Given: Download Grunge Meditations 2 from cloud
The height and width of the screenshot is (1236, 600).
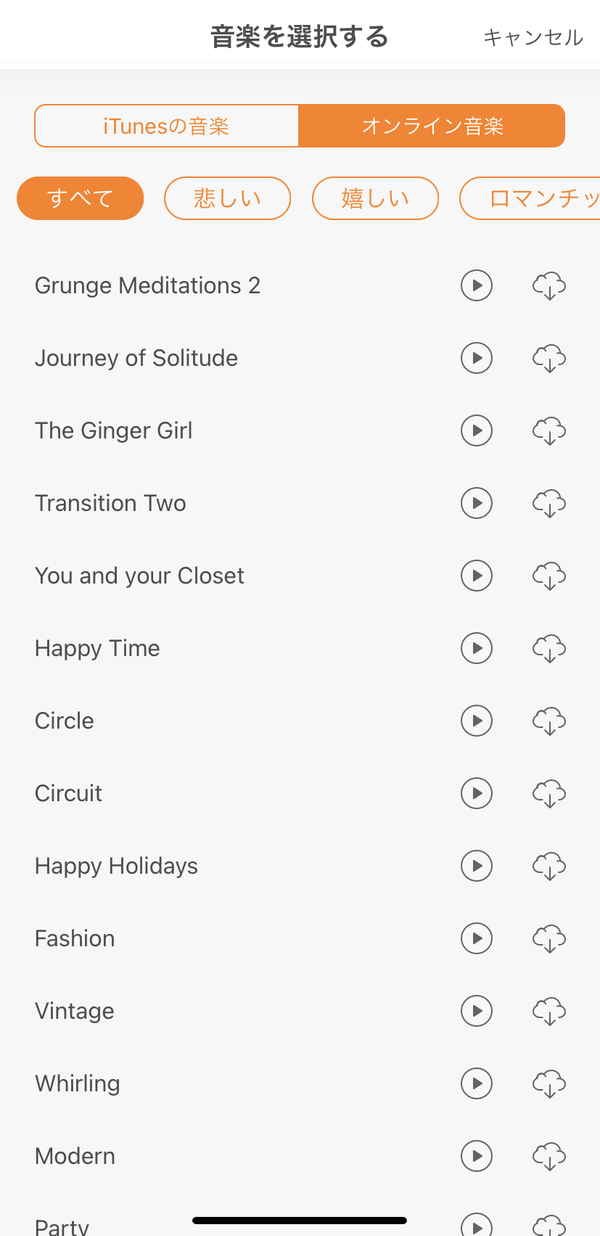Looking at the screenshot, I should (549, 286).
